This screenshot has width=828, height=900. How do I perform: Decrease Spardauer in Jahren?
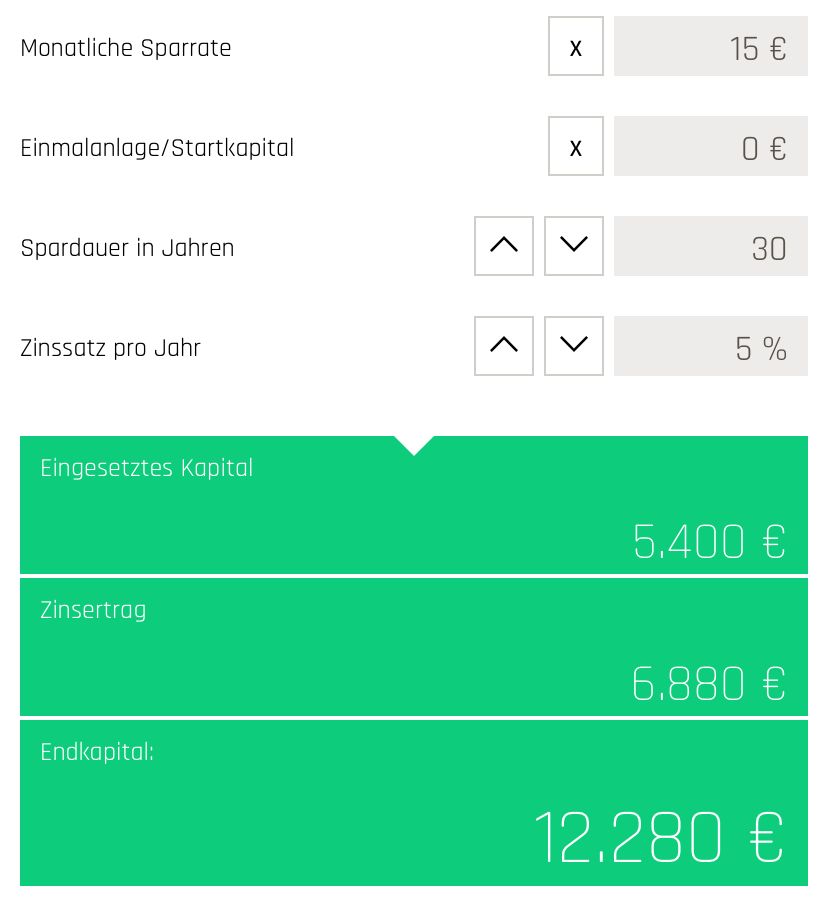(574, 246)
